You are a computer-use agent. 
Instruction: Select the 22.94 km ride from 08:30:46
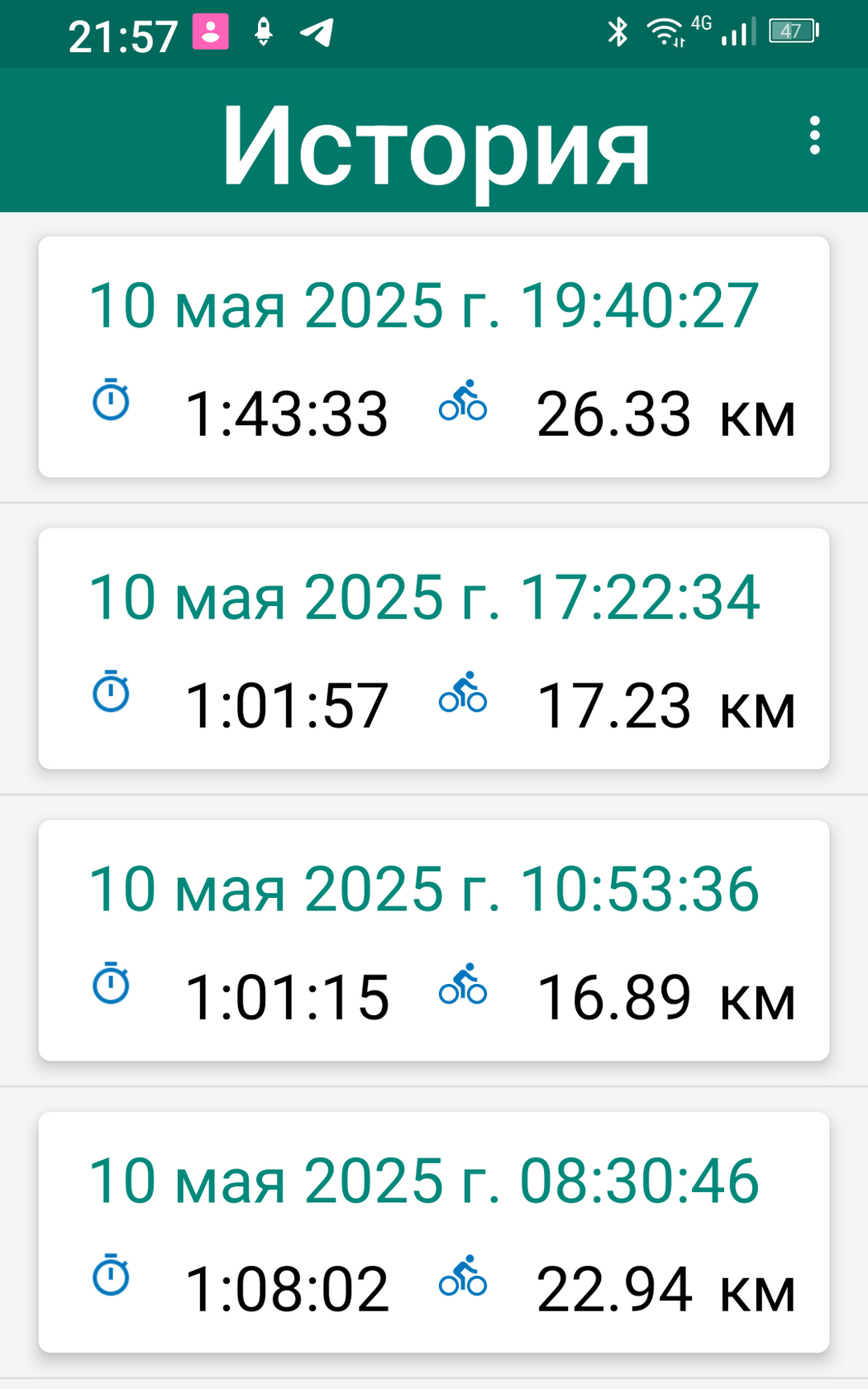[x=434, y=1233]
